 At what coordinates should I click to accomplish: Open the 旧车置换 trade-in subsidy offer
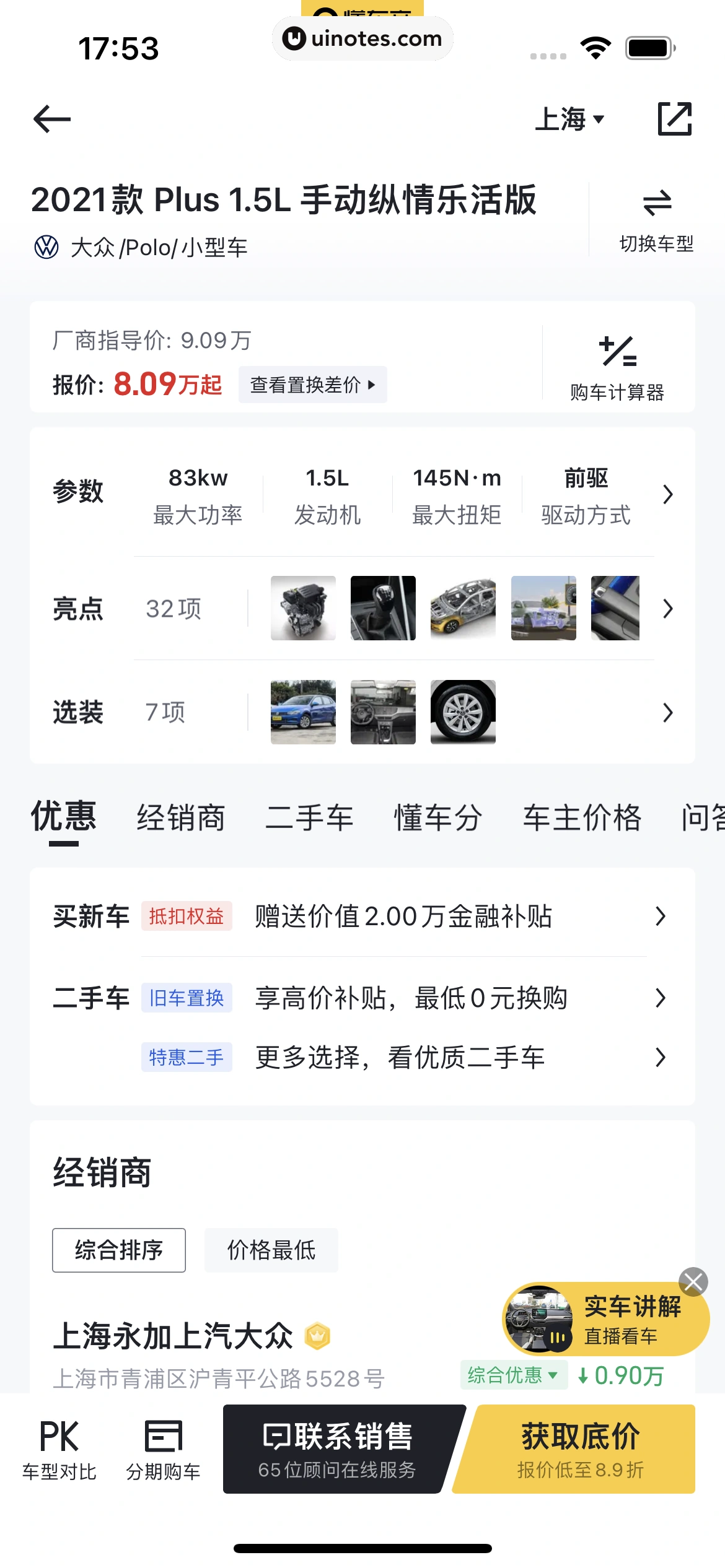coord(410,998)
